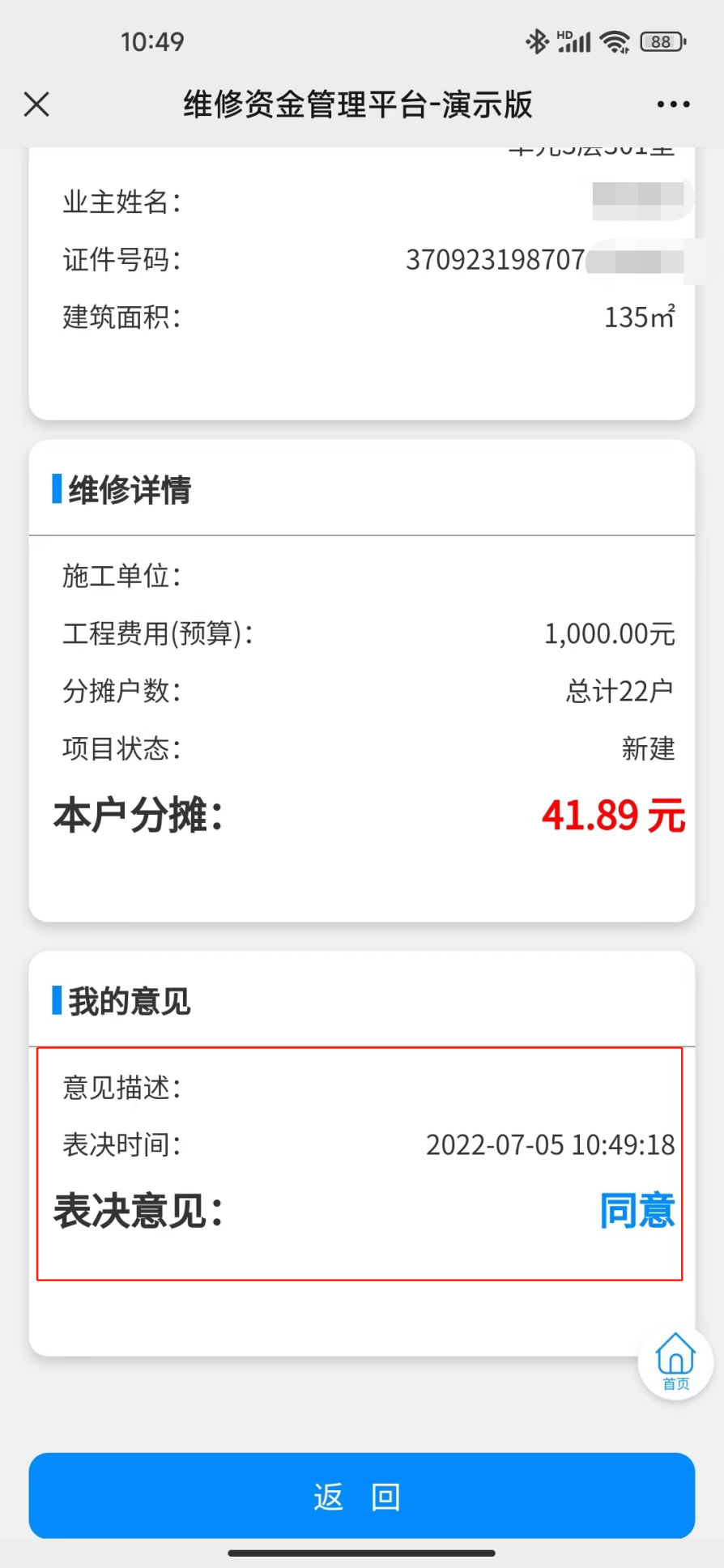The image size is (724, 1568).
Task: Close the maintenance fund platform page
Action: coord(36,104)
